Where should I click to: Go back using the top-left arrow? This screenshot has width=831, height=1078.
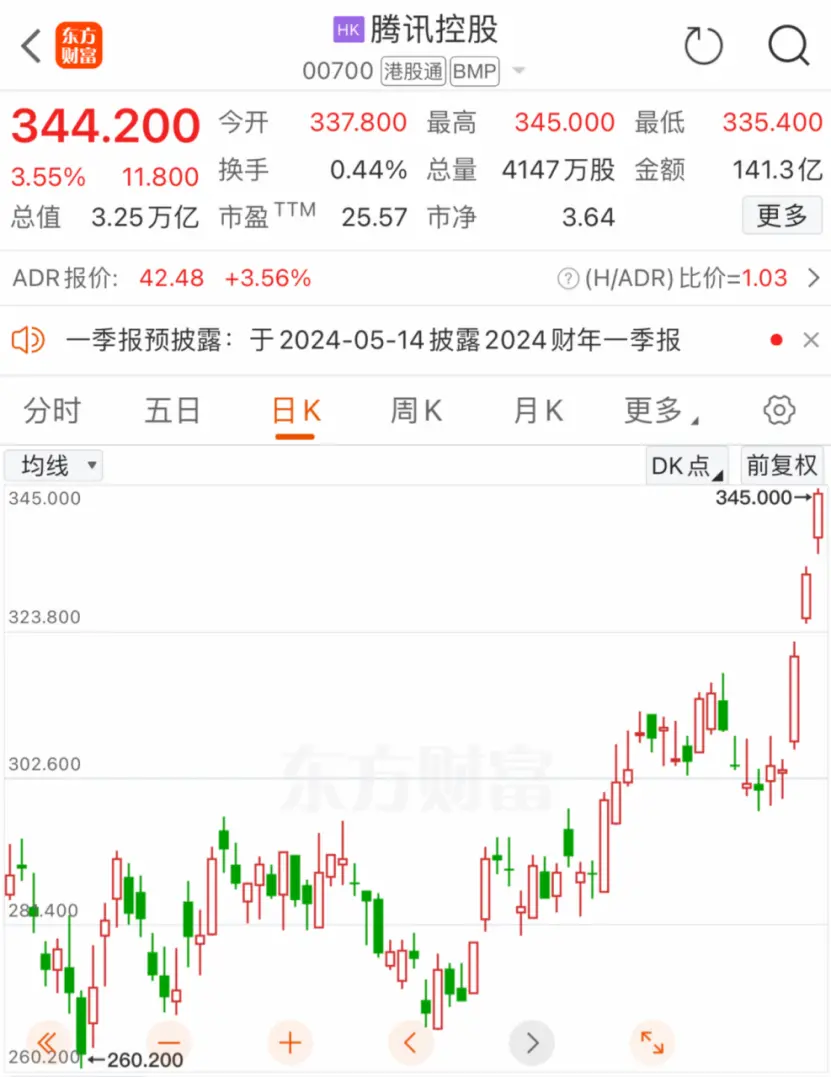[x=31, y=46]
